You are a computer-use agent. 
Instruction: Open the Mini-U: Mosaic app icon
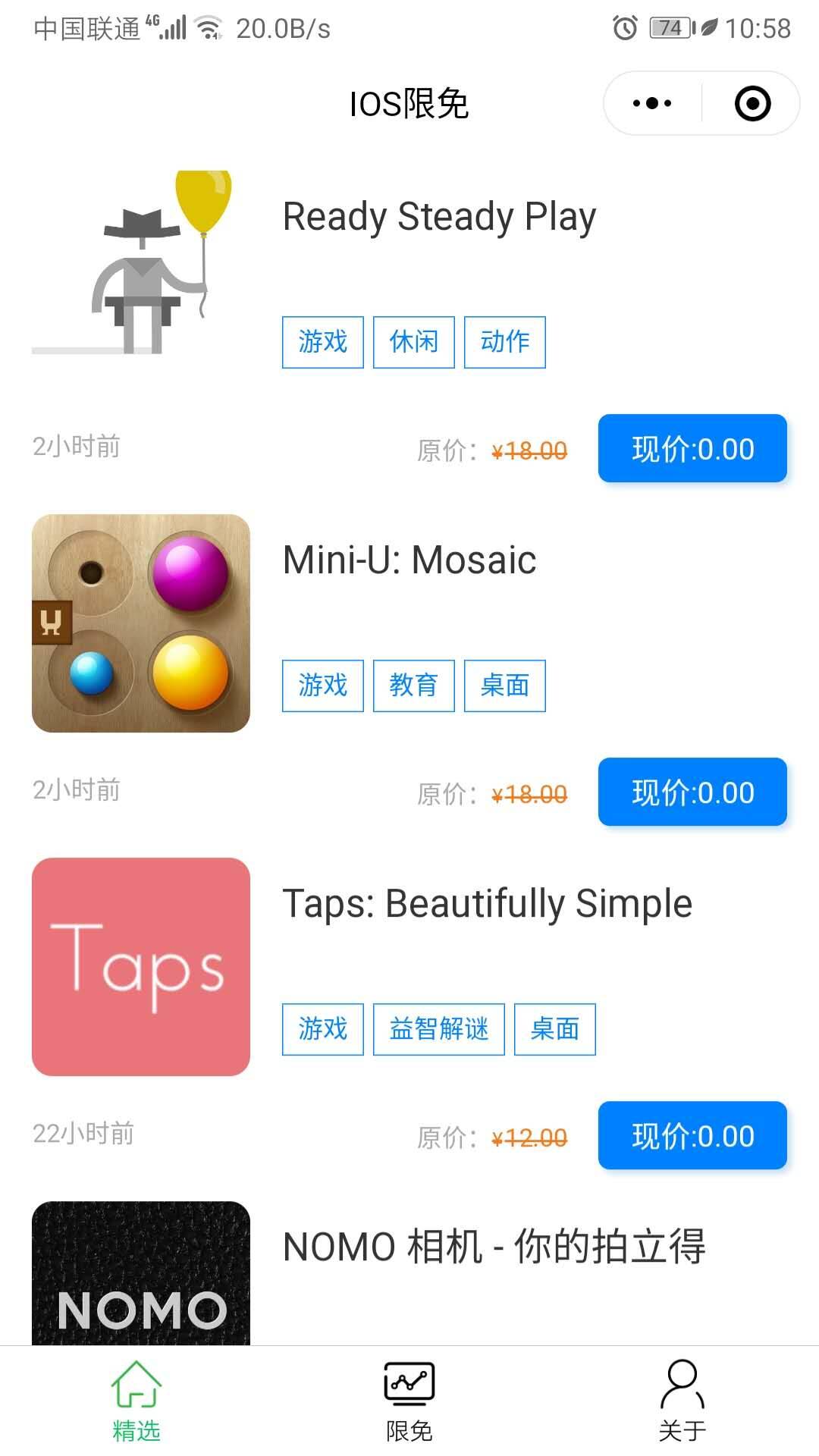point(141,623)
